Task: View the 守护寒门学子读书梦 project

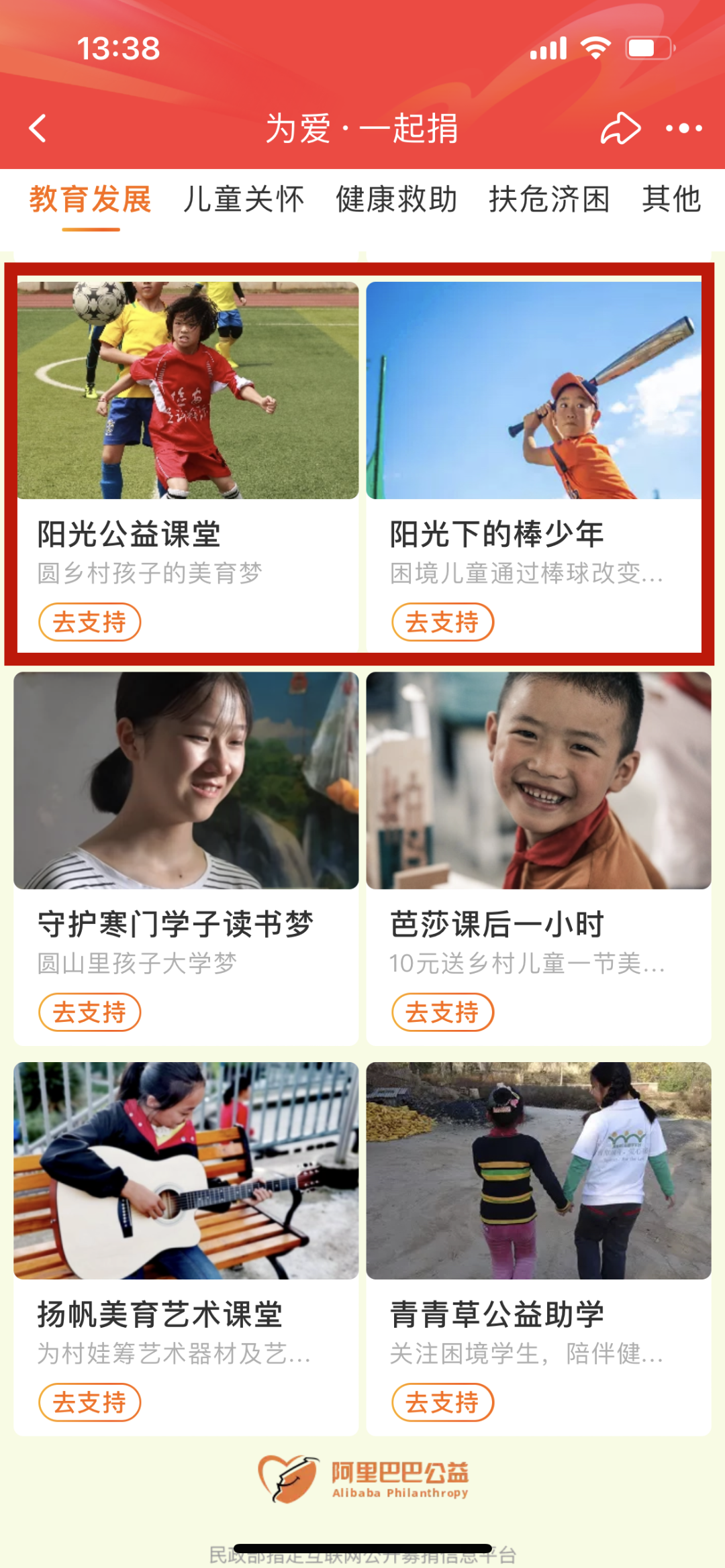Action: 186,792
